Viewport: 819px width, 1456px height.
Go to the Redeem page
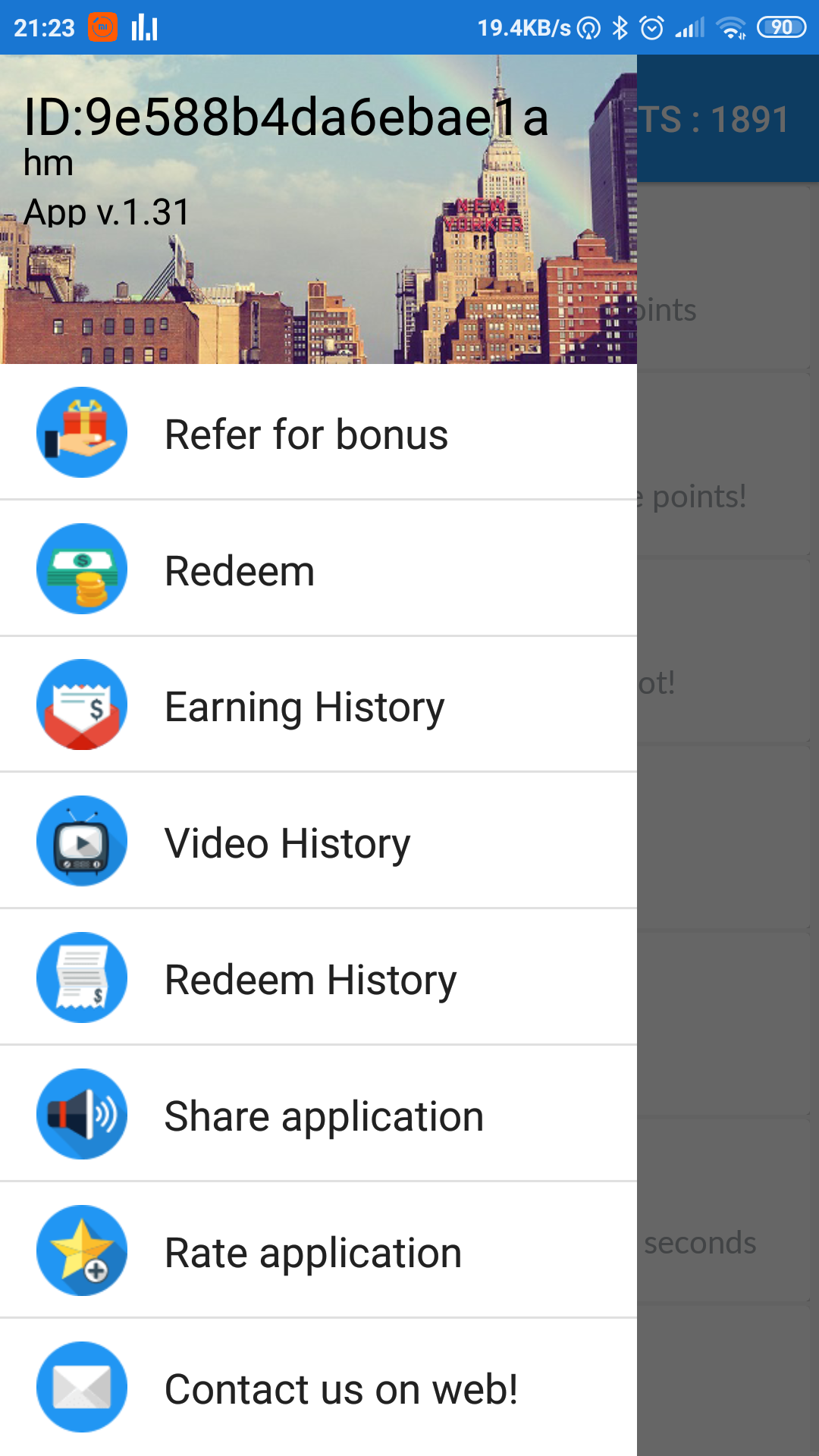(240, 570)
